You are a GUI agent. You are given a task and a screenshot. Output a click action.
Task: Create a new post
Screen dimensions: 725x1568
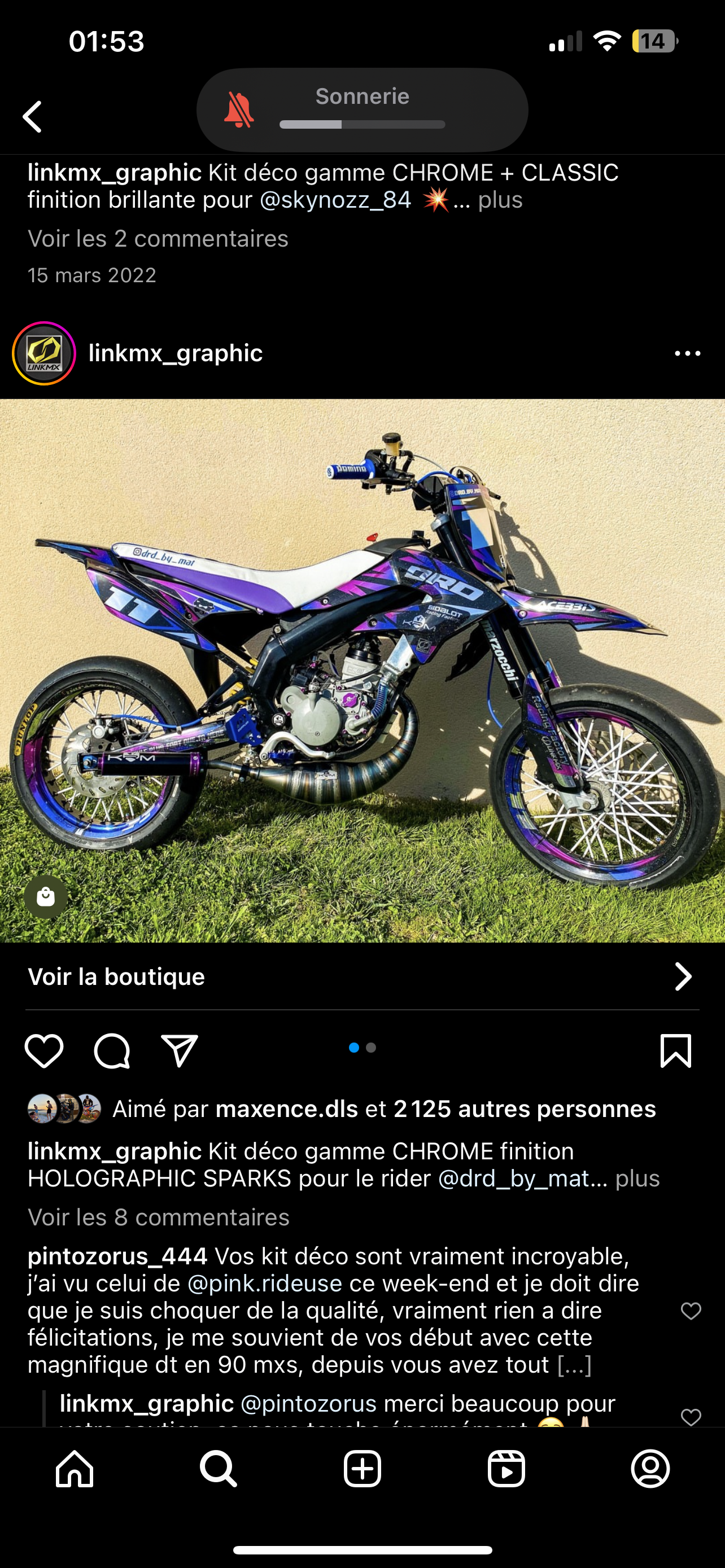(x=362, y=1468)
